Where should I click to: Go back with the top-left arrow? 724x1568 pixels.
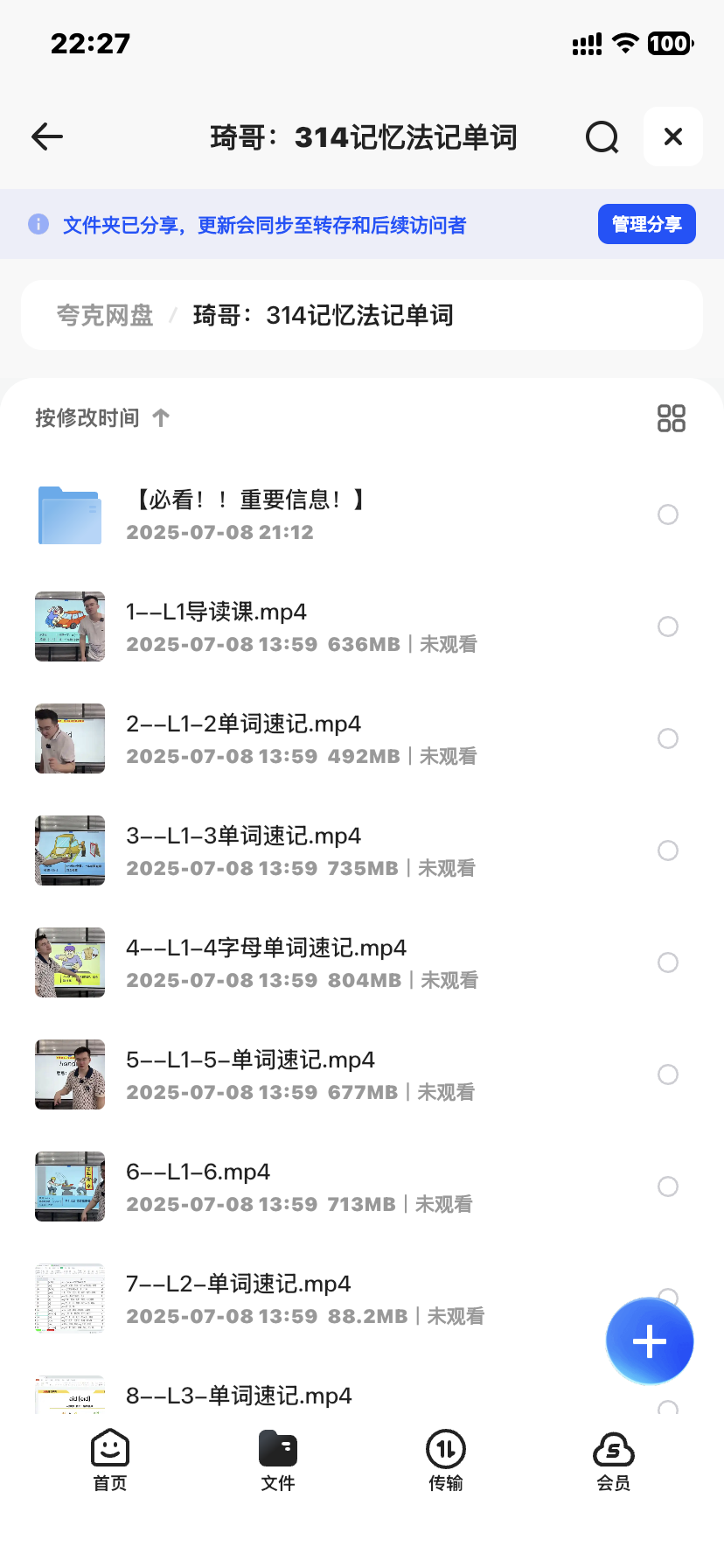[x=47, y=136]
